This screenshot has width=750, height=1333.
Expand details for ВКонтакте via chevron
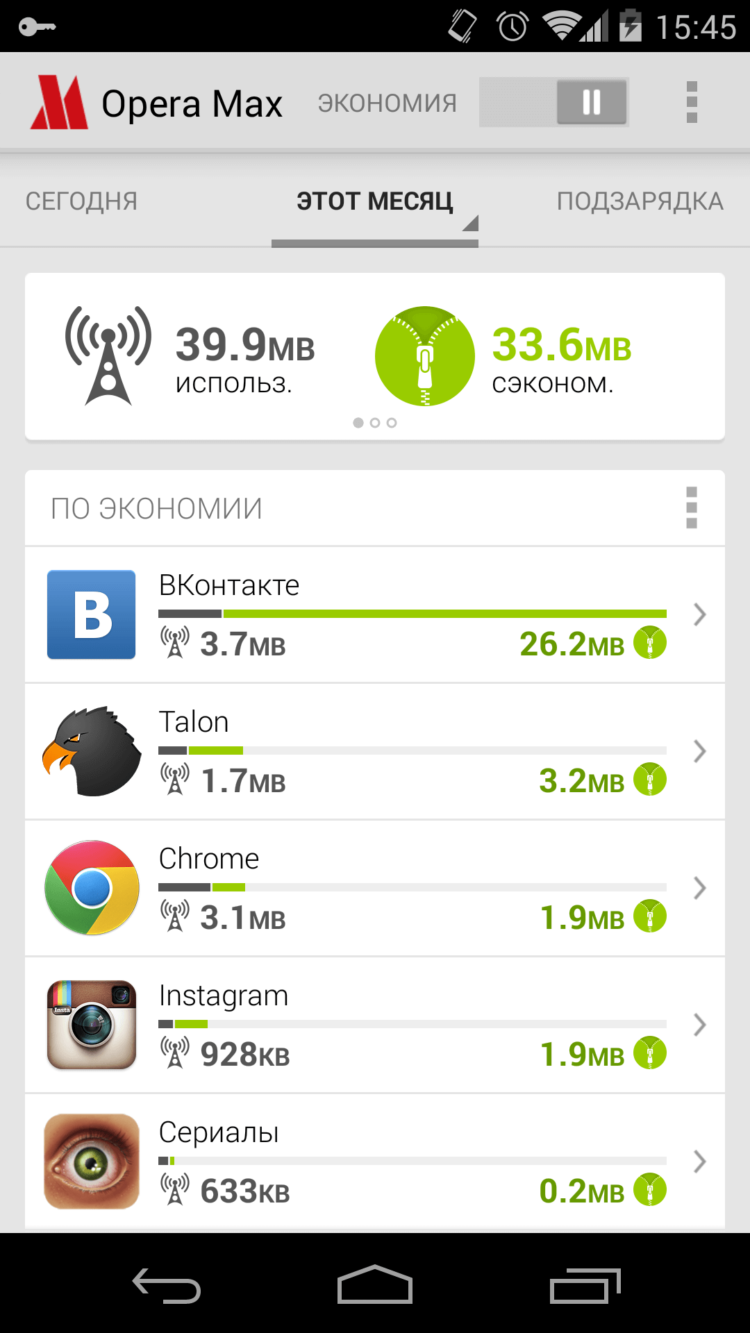pyautogui.click(x=698, y=614)
